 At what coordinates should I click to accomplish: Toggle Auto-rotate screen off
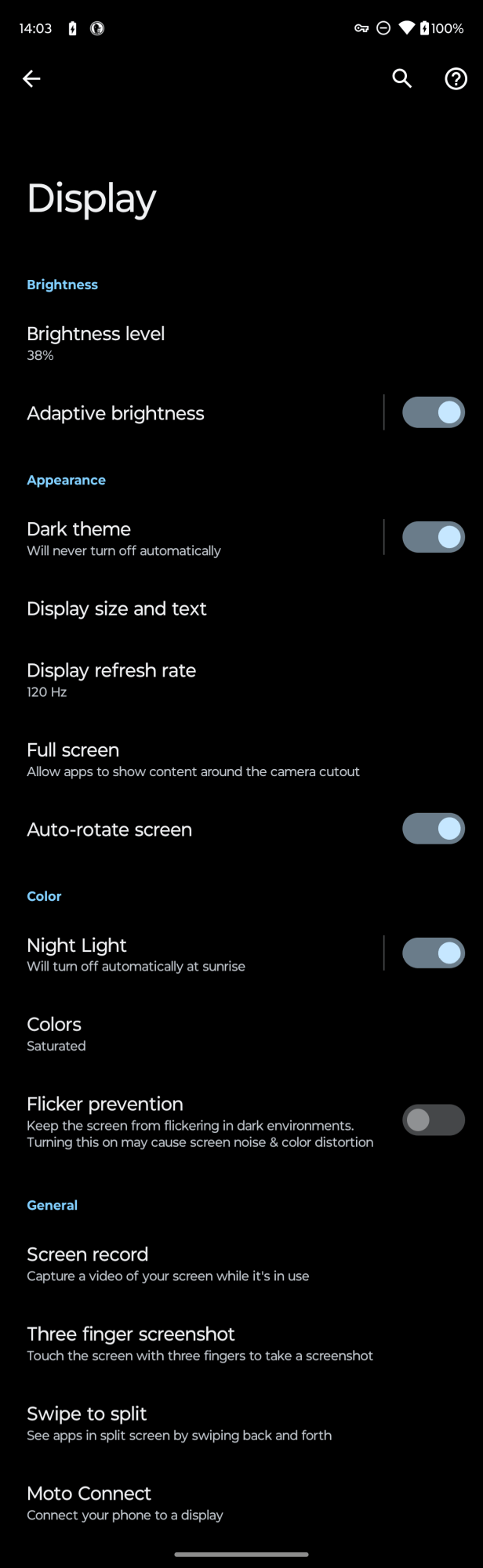[433, 829]
